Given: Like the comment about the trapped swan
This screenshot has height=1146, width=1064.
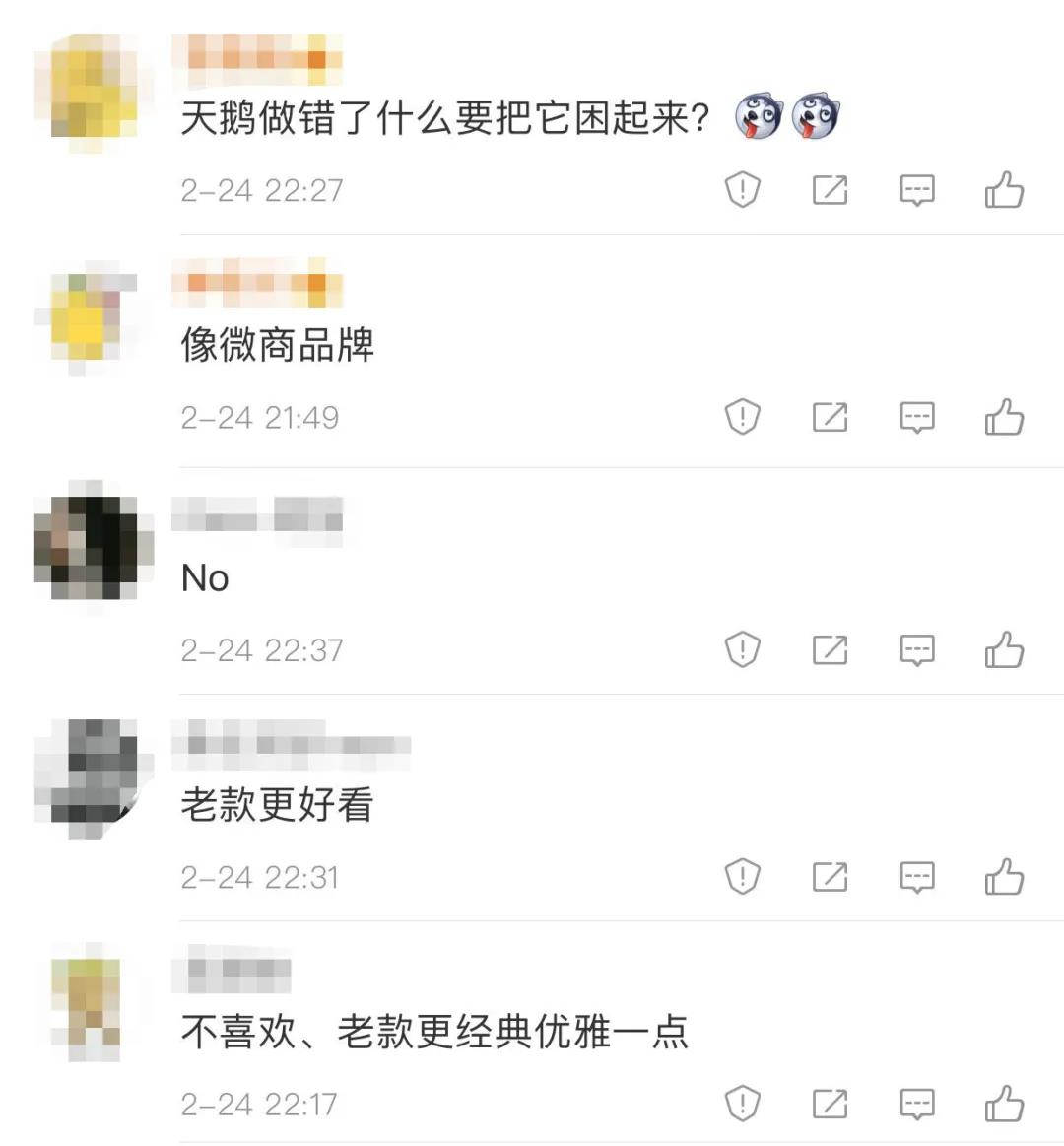Looking at the screenshot, I should (1004, 190).
